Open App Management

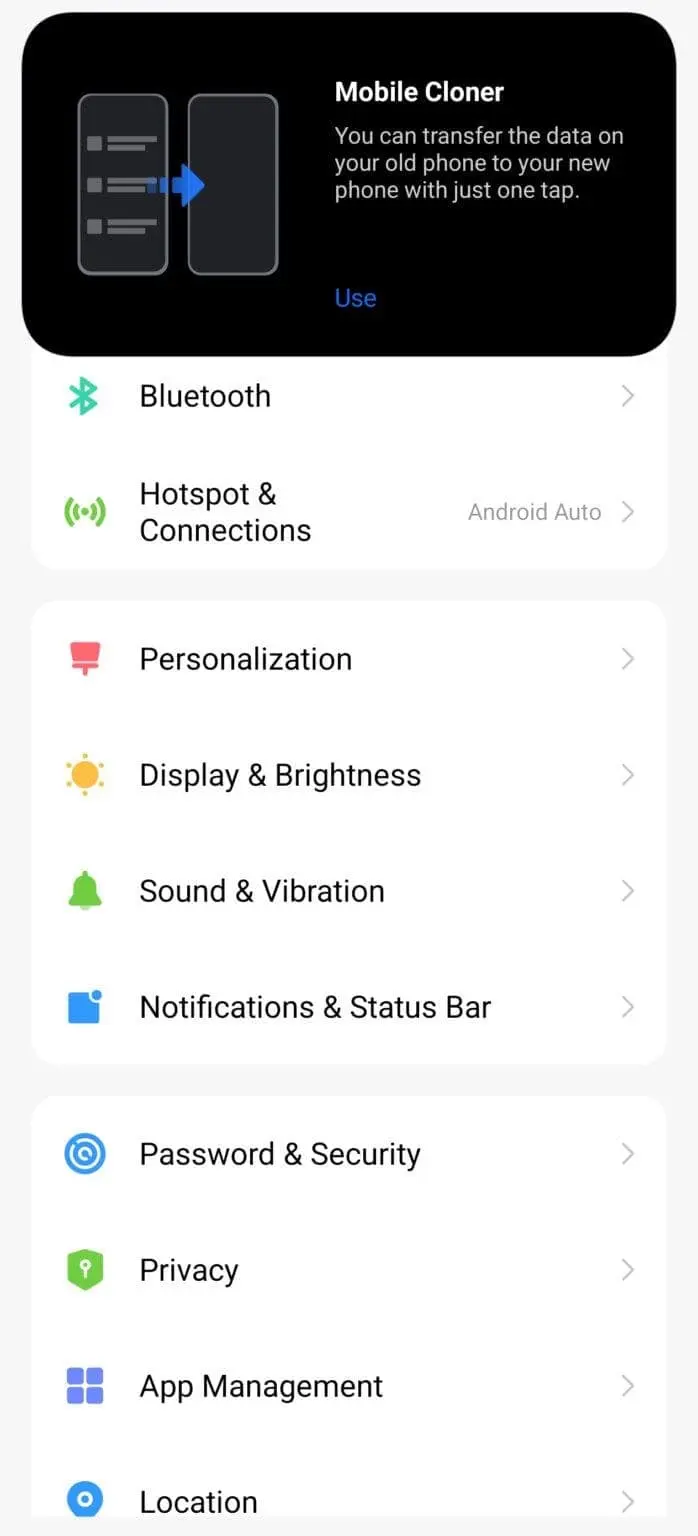(x=261, y=1386)
